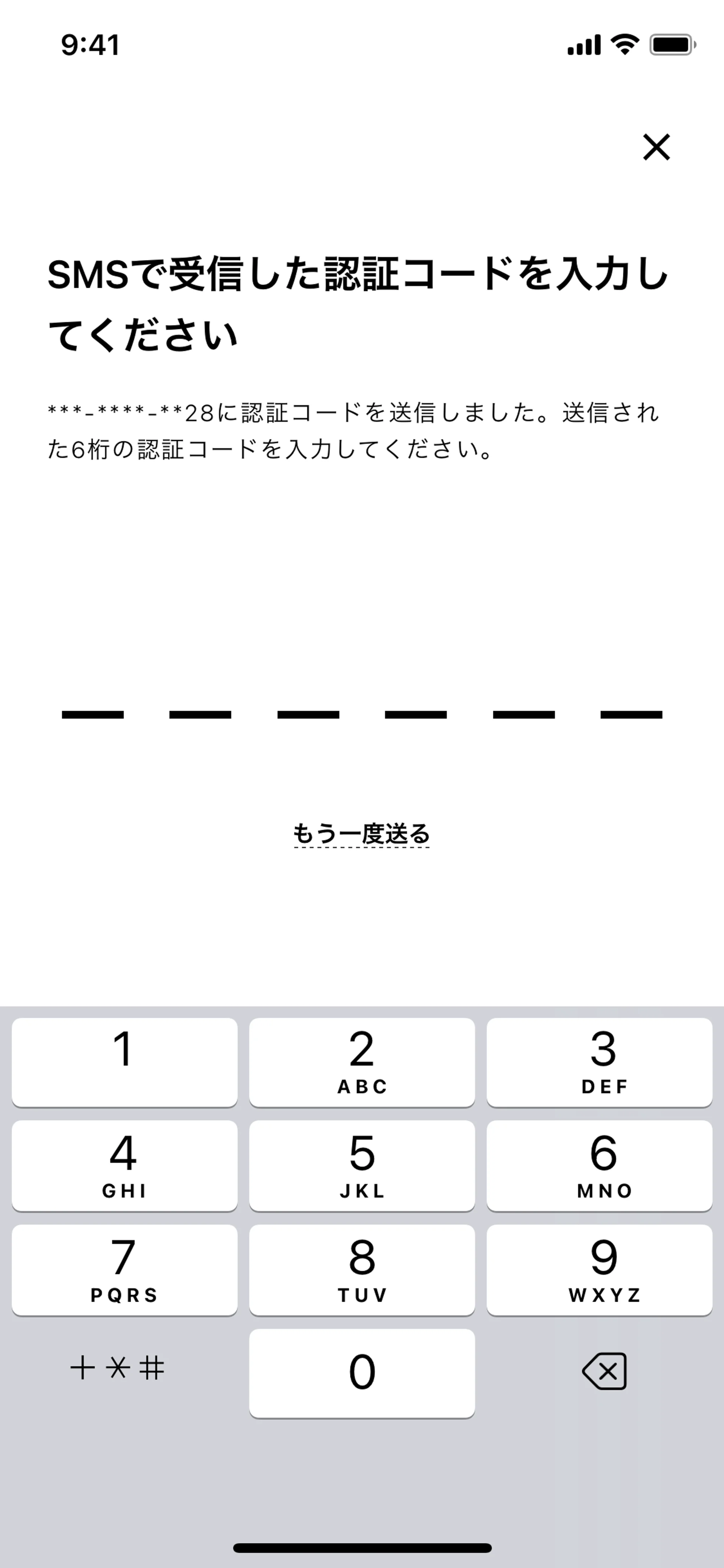Tap the 9 WXYZ key

599,1269
